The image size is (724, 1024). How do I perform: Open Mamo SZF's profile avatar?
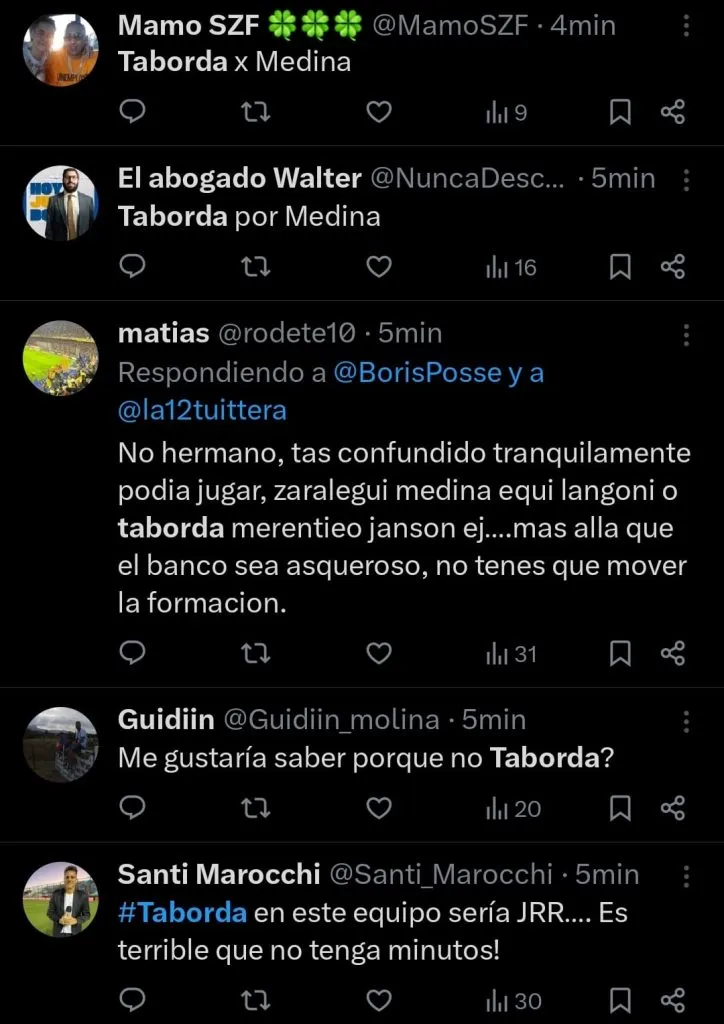tap(60, 50)
